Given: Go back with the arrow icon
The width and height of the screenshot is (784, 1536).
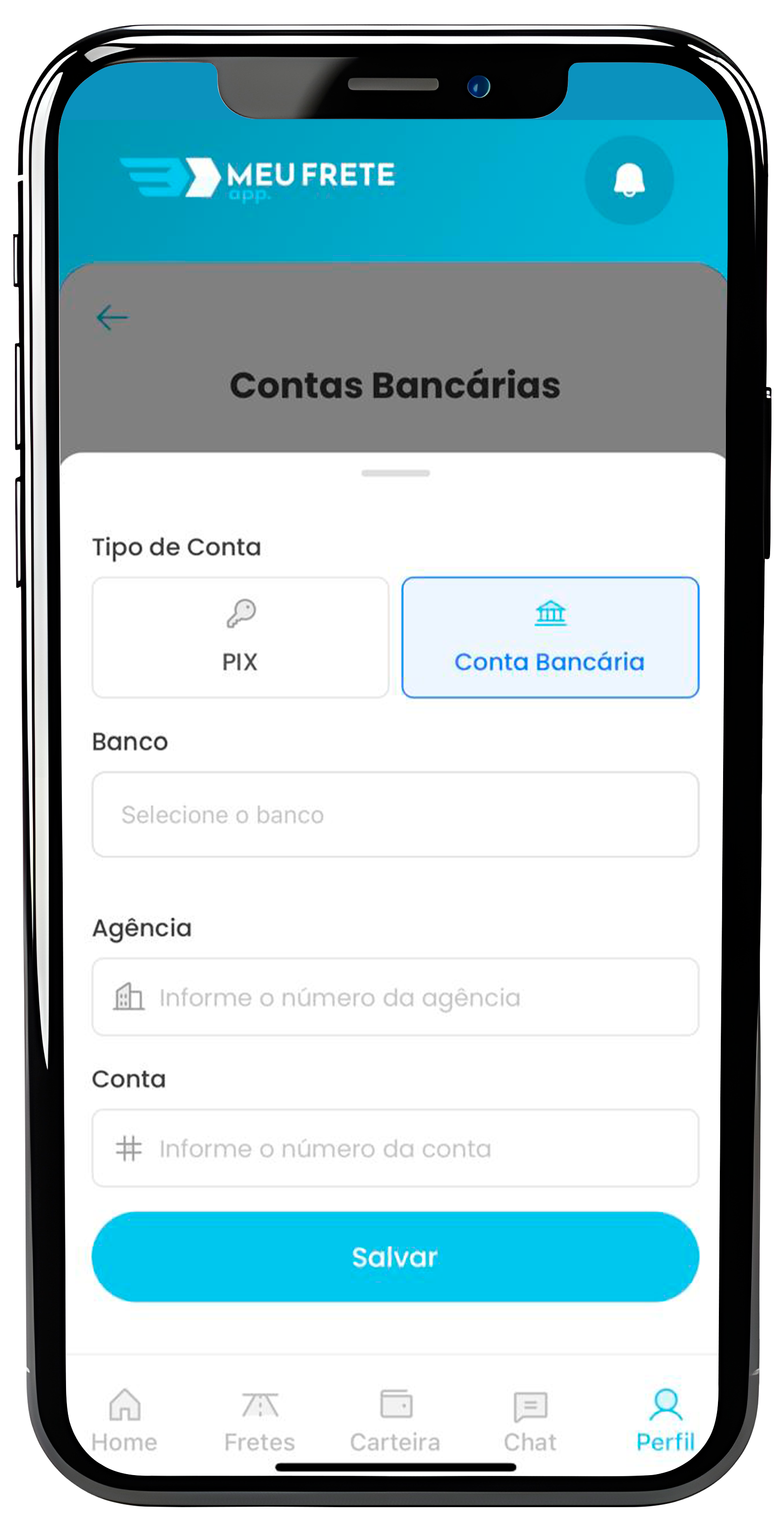Looking at the screenshot, I should [112, 317].
